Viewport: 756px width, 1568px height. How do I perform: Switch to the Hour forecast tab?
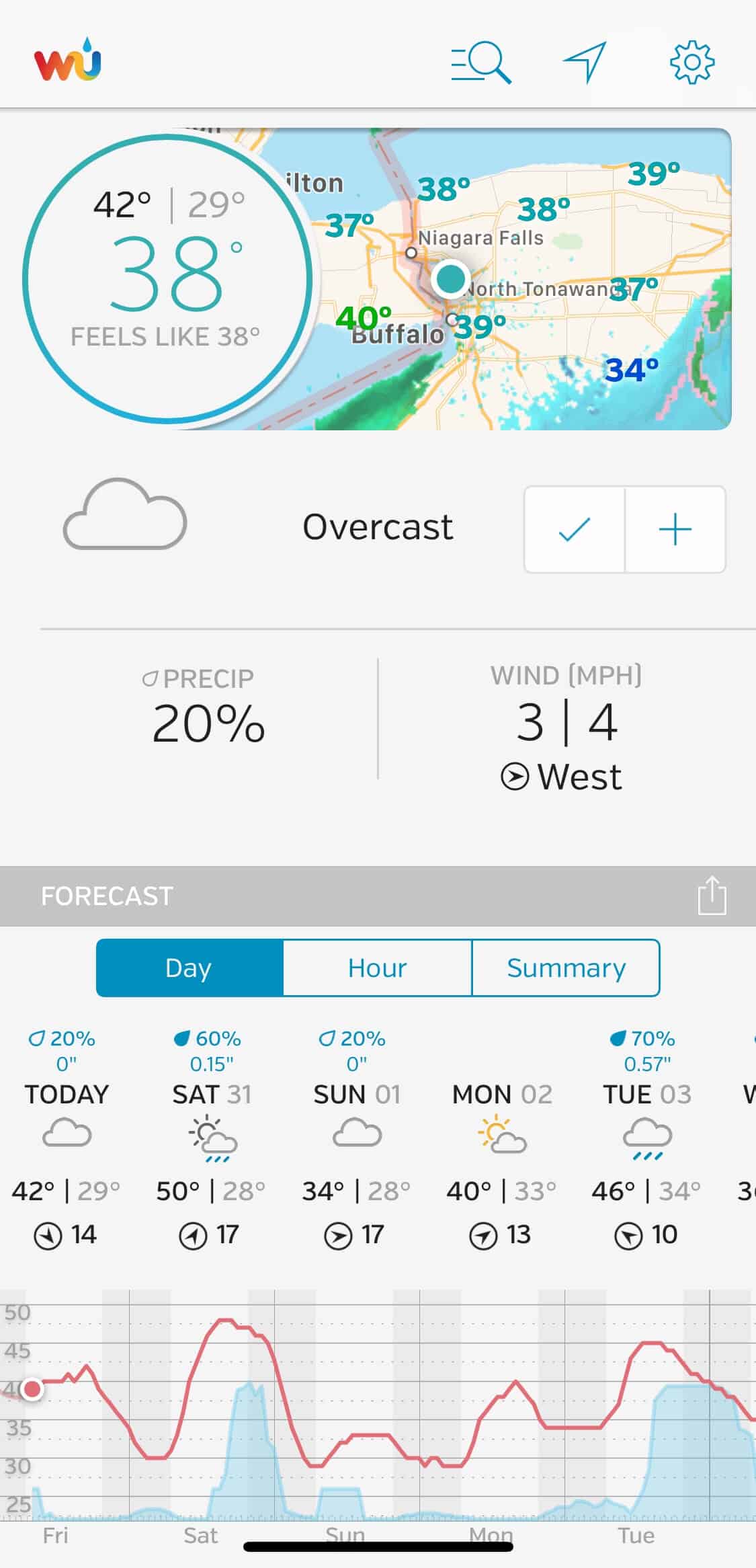pyautogui.click(x=377, y=968)
